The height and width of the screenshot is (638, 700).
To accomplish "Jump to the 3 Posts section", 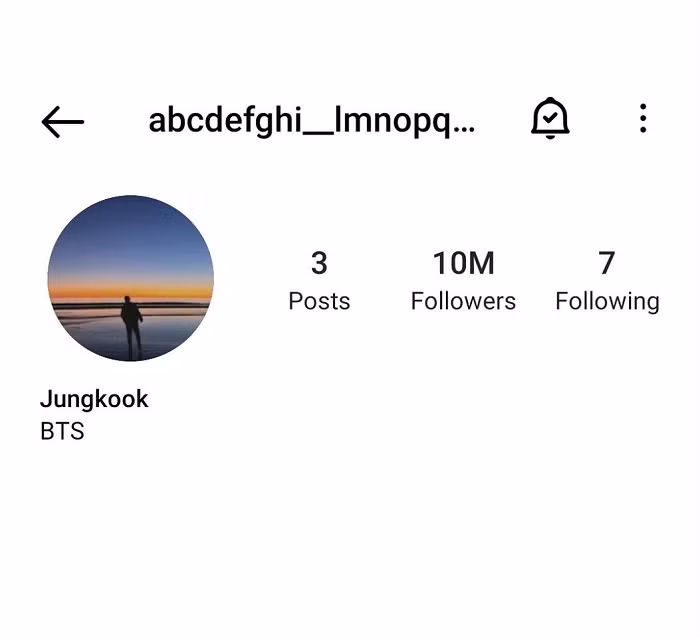I will click(x=319, y=280).
